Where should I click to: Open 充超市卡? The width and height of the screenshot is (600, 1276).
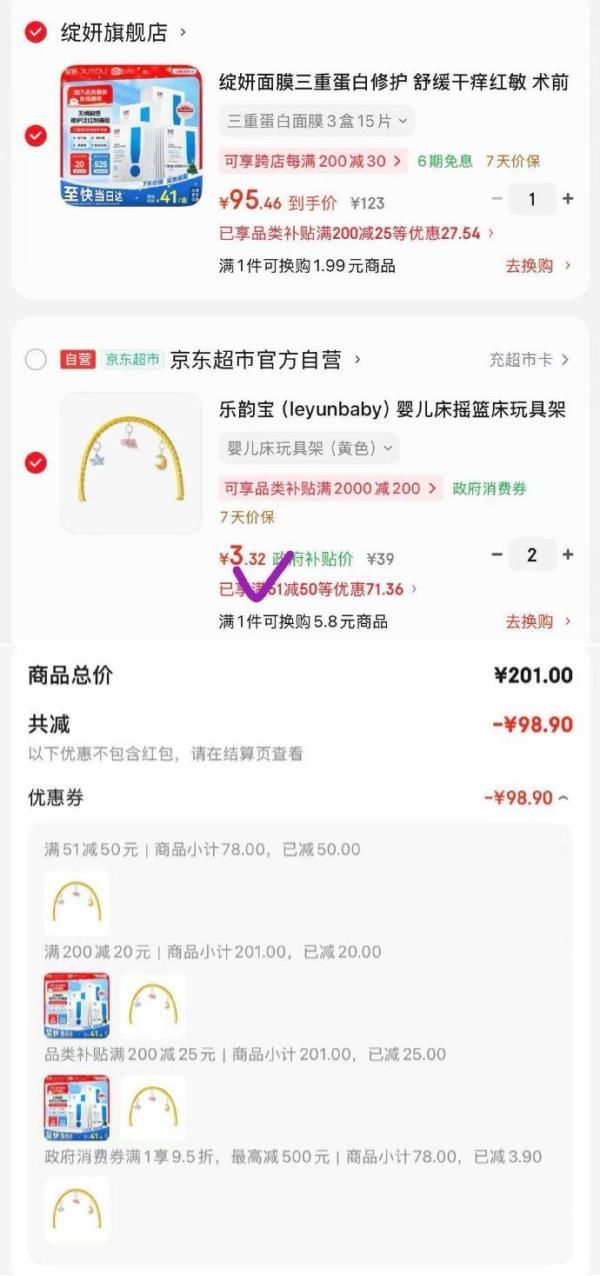click(529, 360)
